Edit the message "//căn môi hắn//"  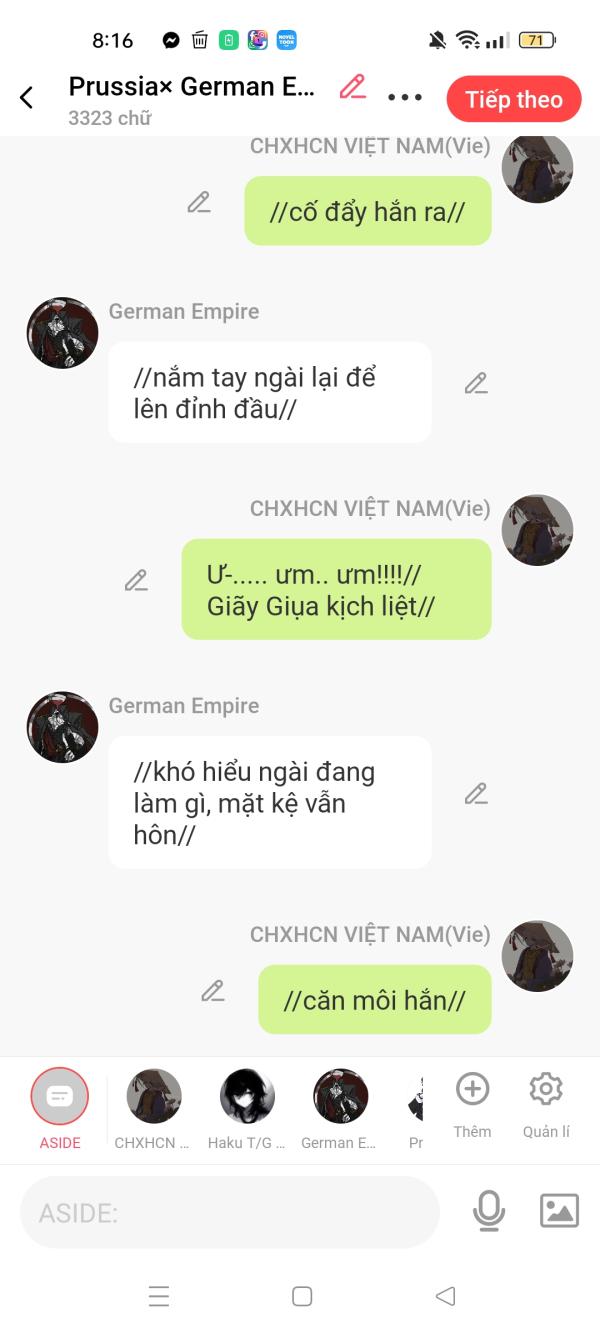point(212,991)
